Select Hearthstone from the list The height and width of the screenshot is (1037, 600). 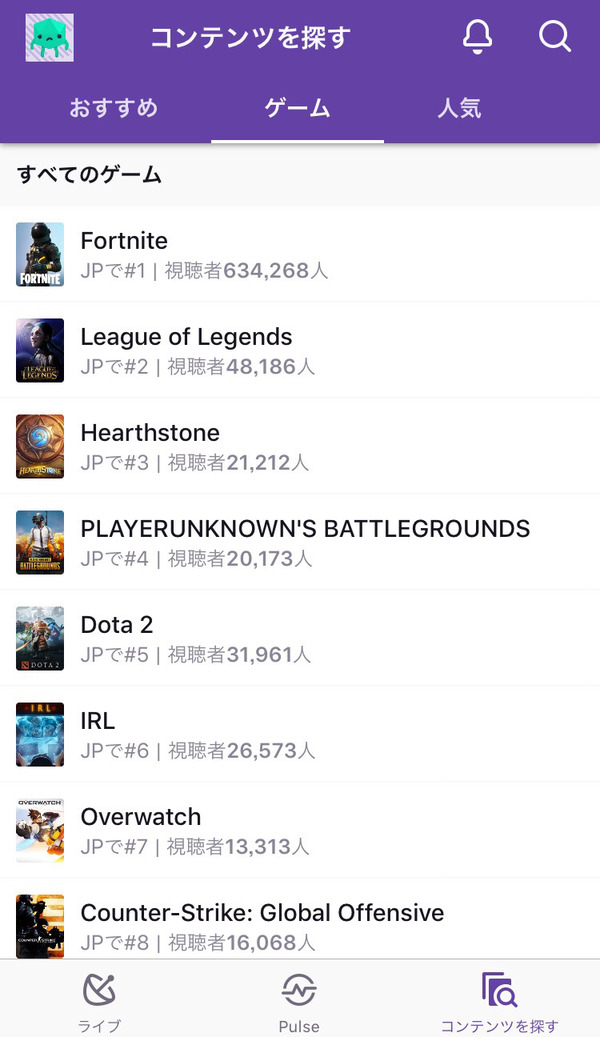click(x=300, y=446)
